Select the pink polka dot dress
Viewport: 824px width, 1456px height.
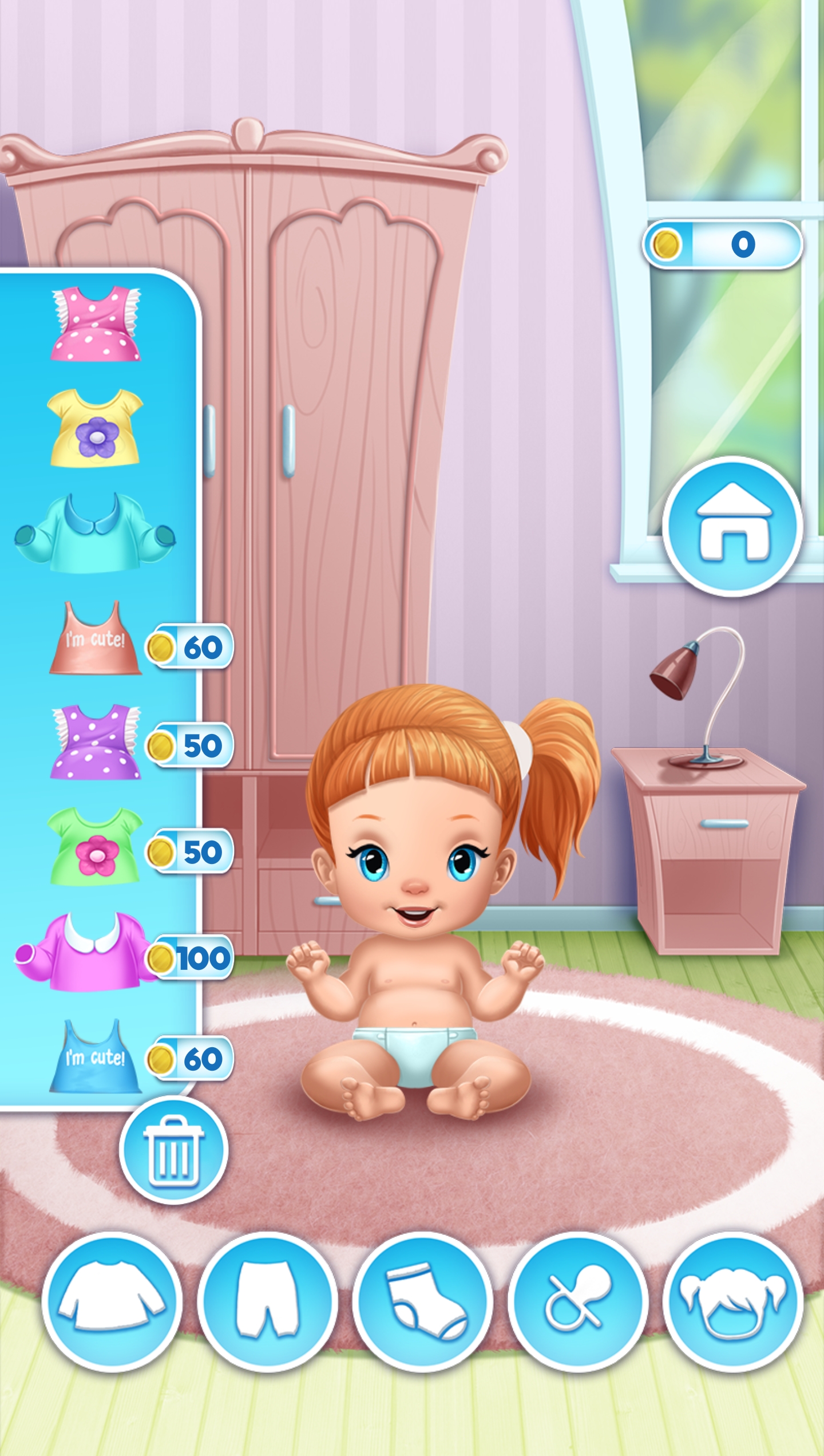(x=96, y=324)
